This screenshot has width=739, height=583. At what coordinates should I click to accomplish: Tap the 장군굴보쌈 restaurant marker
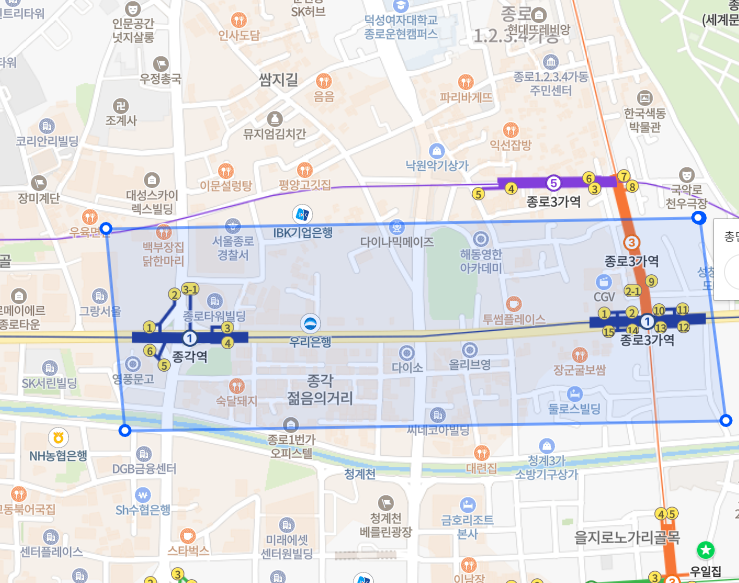(579, 354)
